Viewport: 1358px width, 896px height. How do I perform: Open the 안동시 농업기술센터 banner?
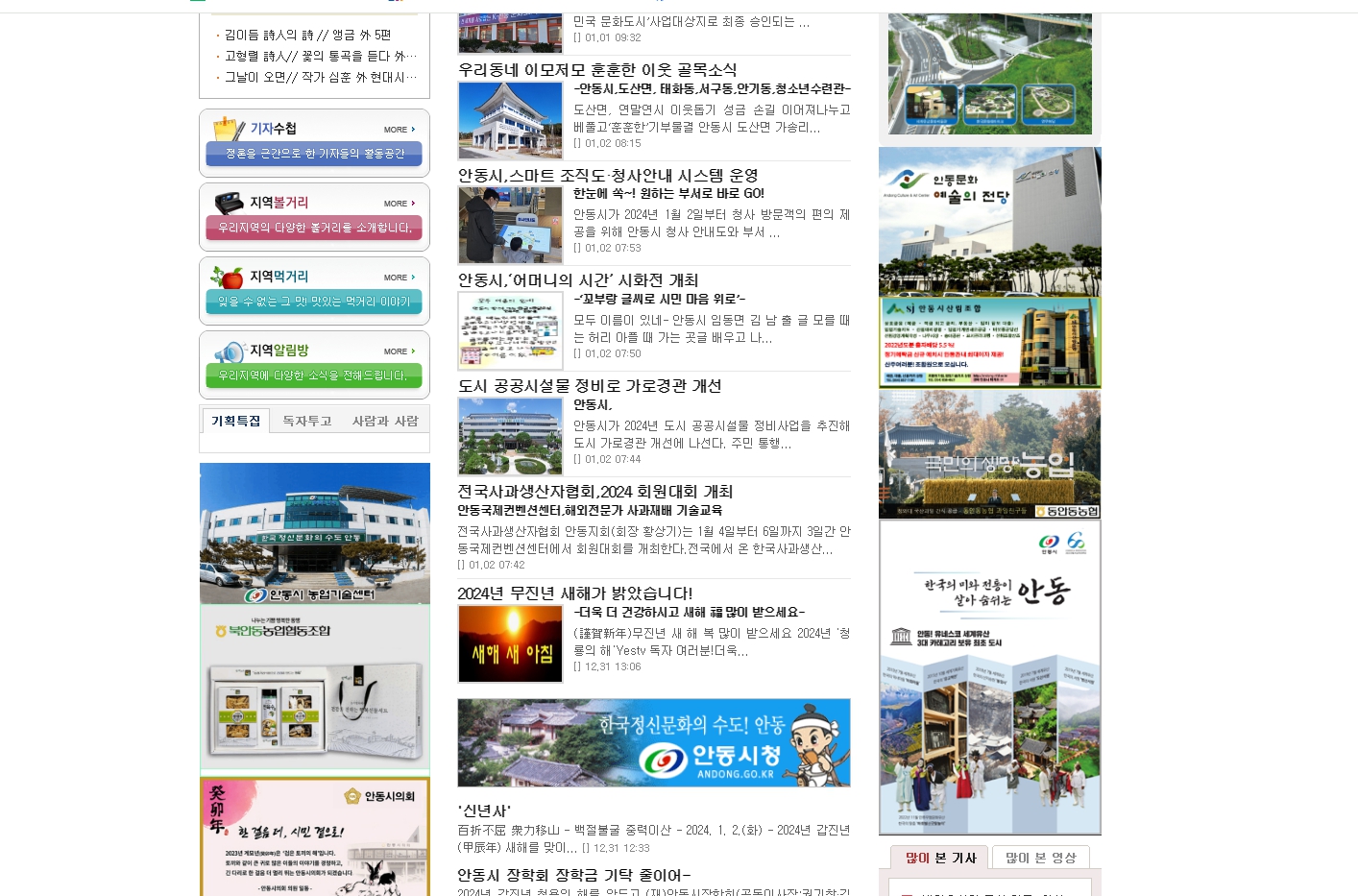coord(314,533)
